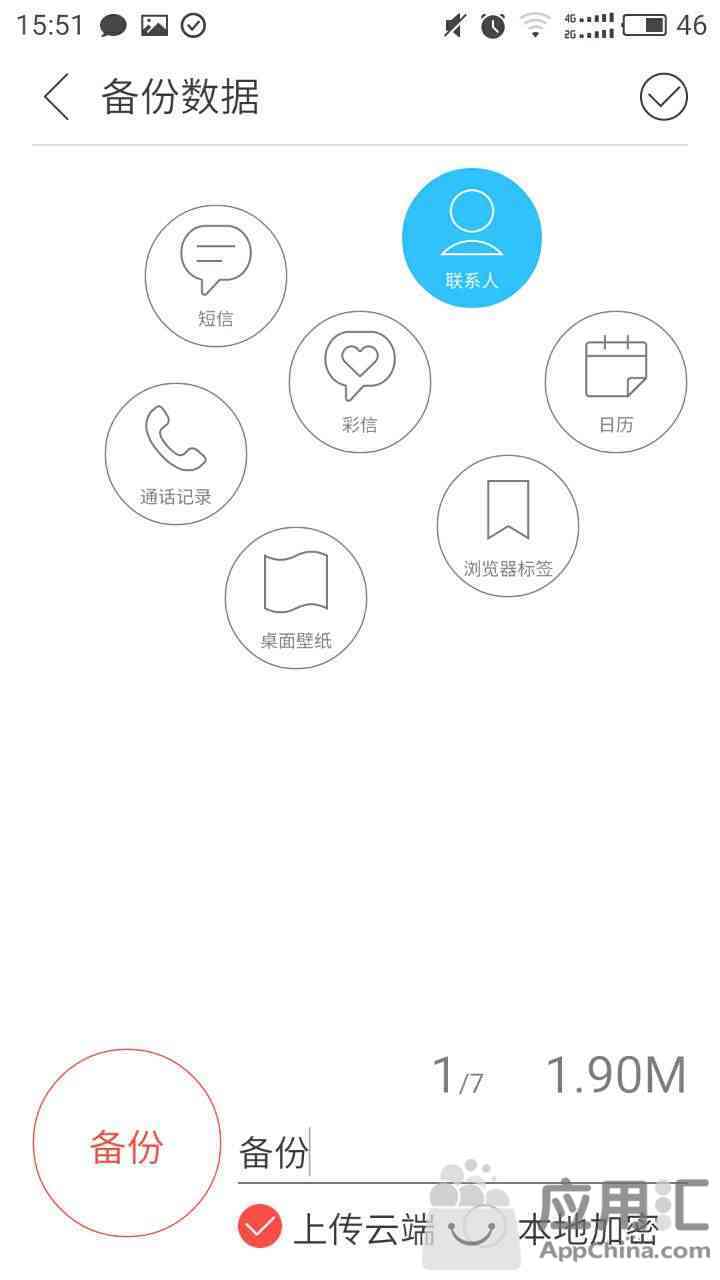Start backup with the red 备份 button
Viewport: 720px width, 1280px height.
127,1143
